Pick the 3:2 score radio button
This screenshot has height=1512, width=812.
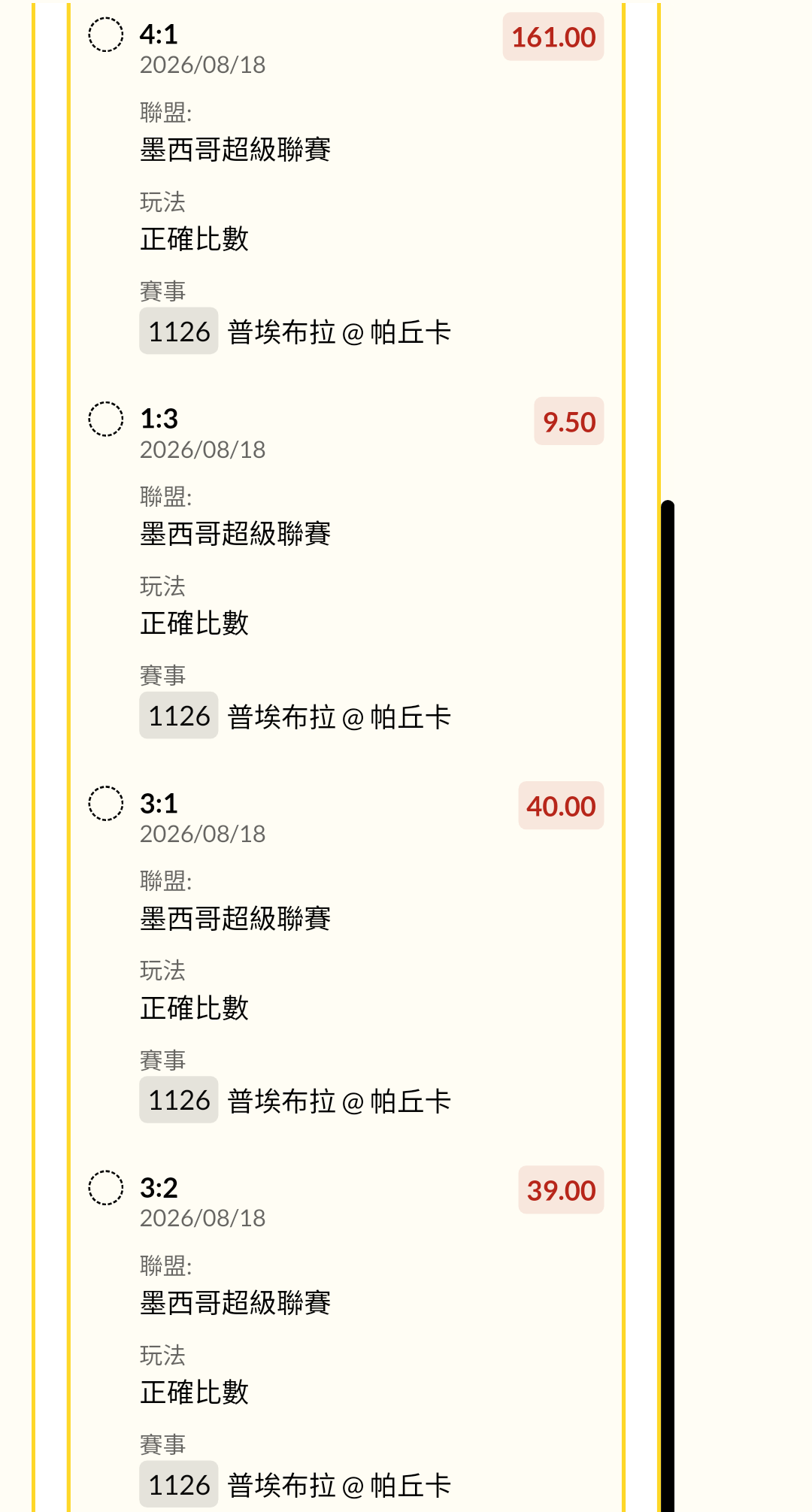(106, 1188)
